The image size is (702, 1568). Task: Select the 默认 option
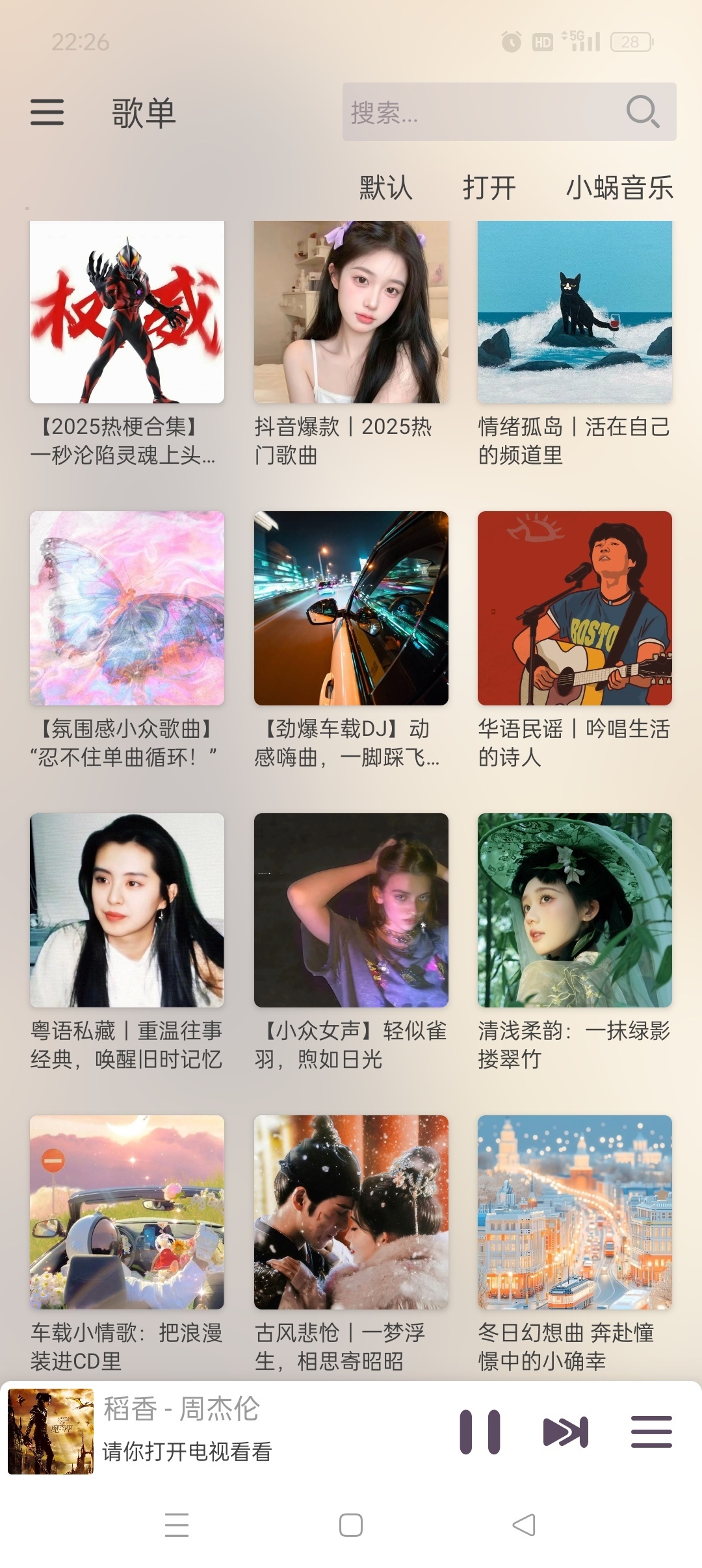pyautogui.click(x=385, y=188)
